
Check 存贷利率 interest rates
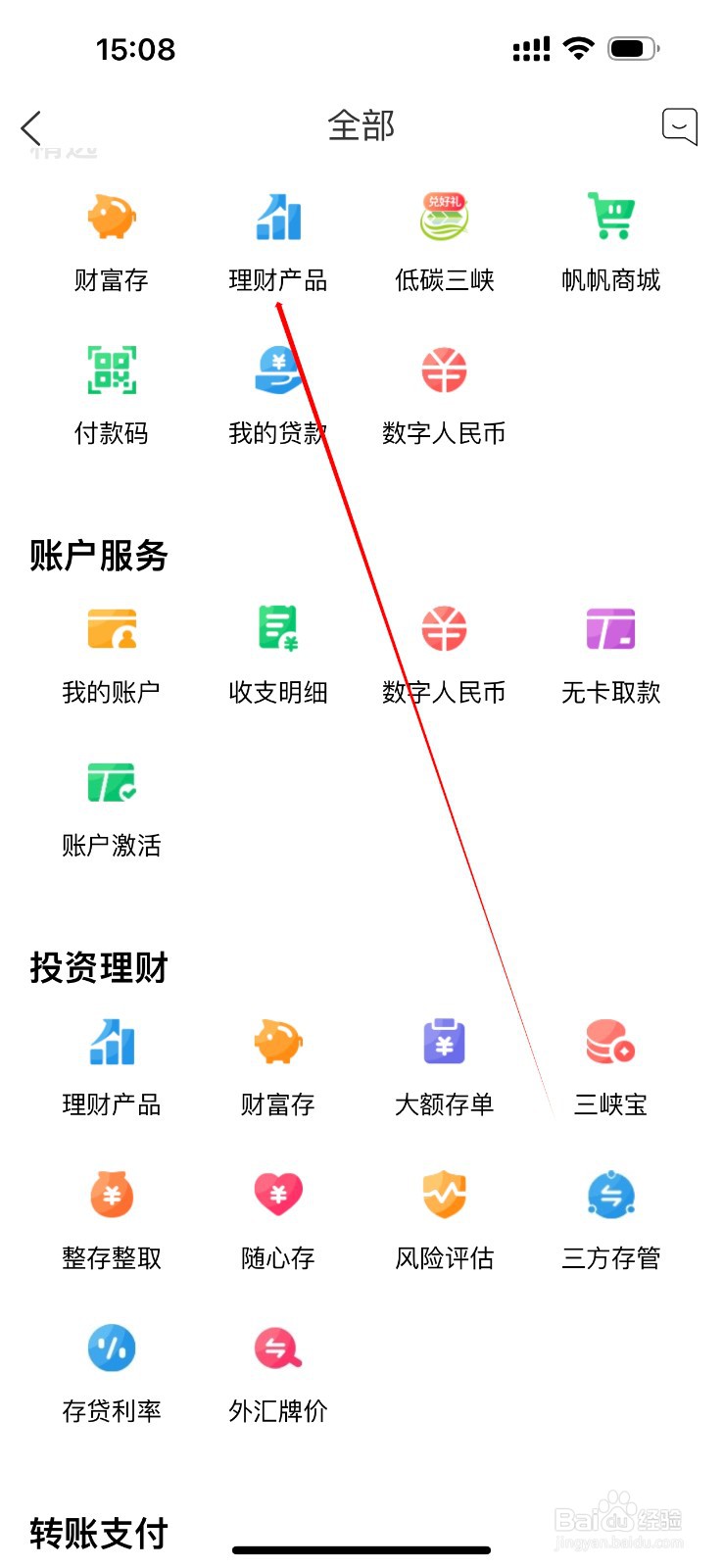[x=111, y=1370]
